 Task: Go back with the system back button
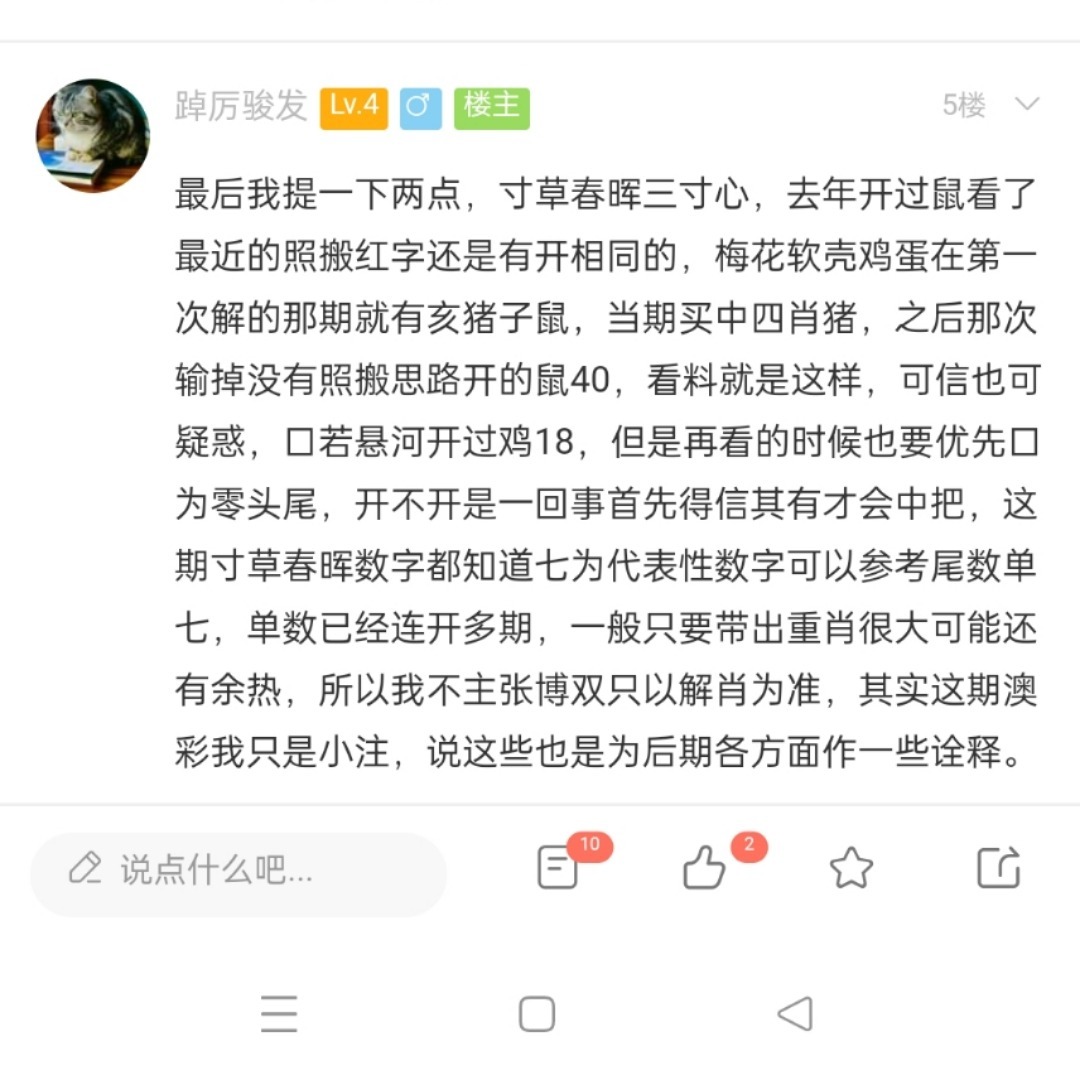click(x=795, y=1014)
